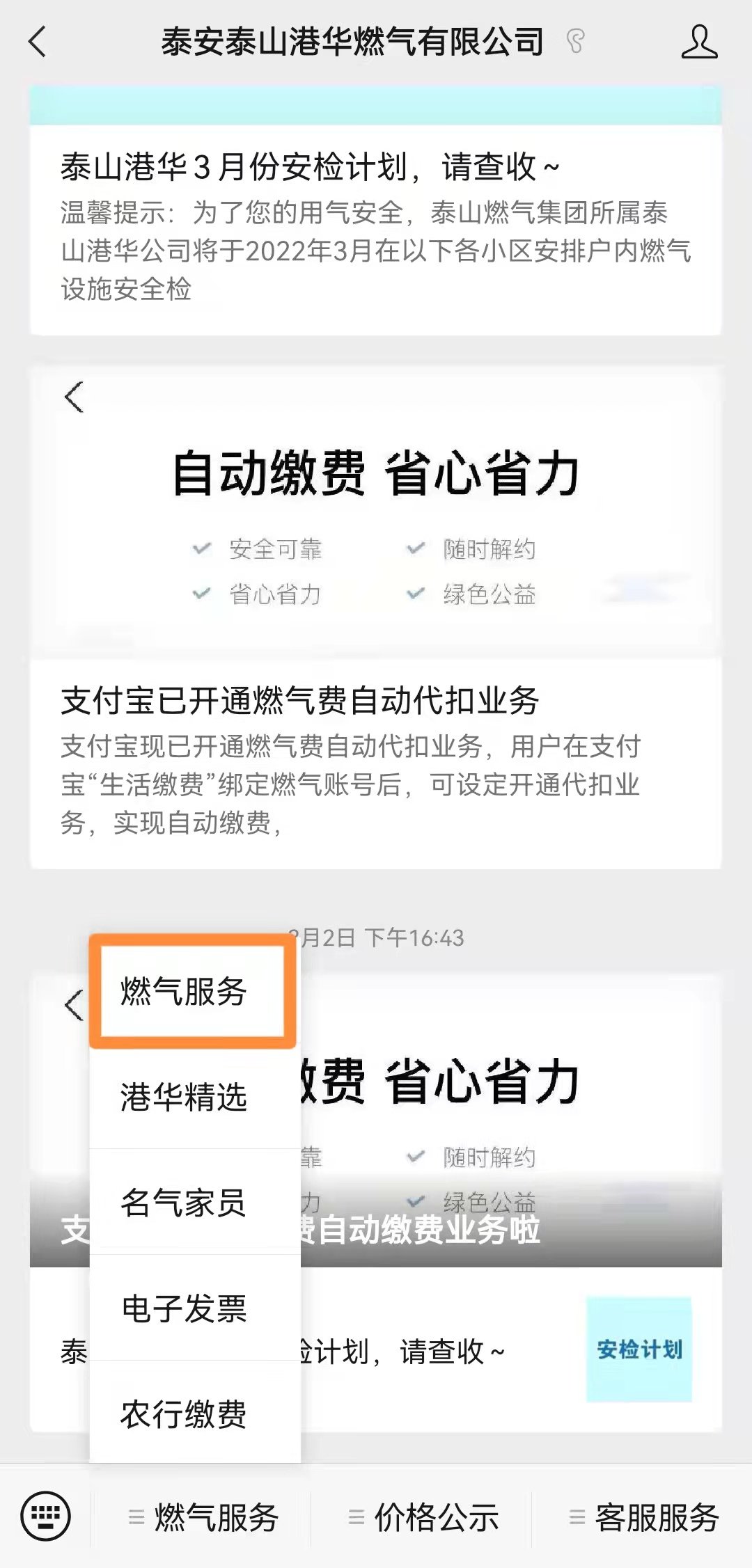Select 燃气服务 in the popup menu
The height and width of the screenshot is (1568, 752).
click(184, 991)
